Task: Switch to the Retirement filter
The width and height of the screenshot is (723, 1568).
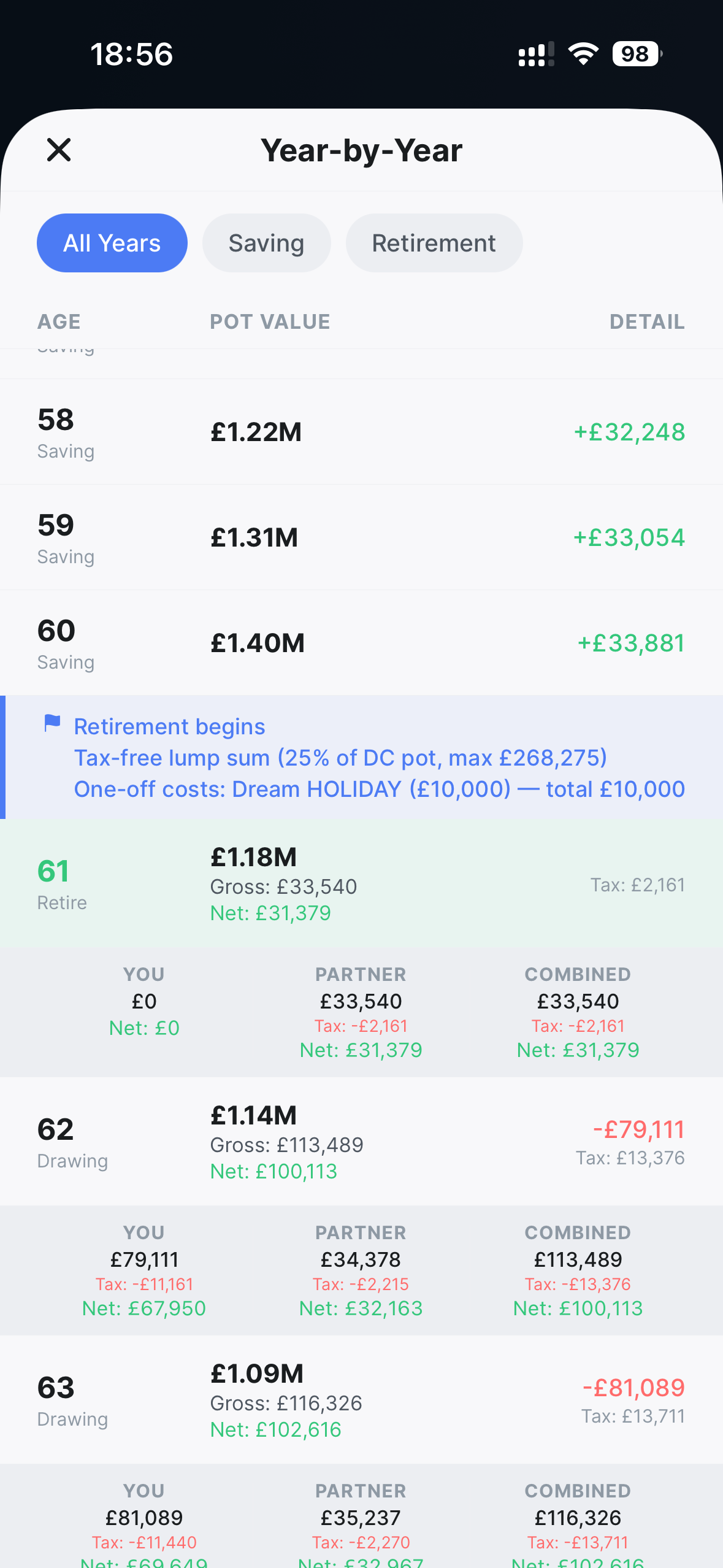Action: (x=434, y=243)
